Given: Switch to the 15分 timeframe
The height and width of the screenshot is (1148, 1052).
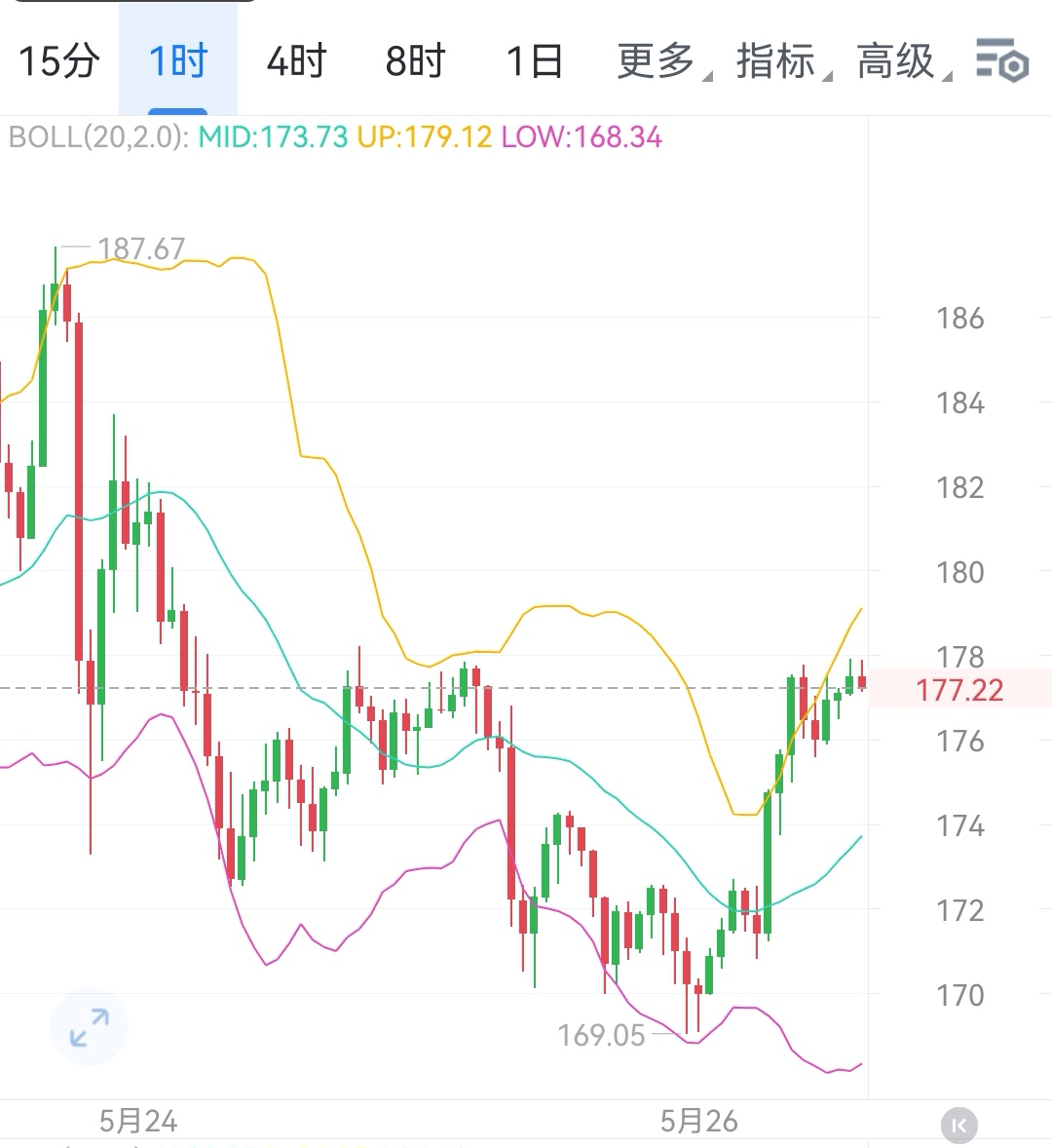Looking at the screenshot, I should (x=58, y=61).
